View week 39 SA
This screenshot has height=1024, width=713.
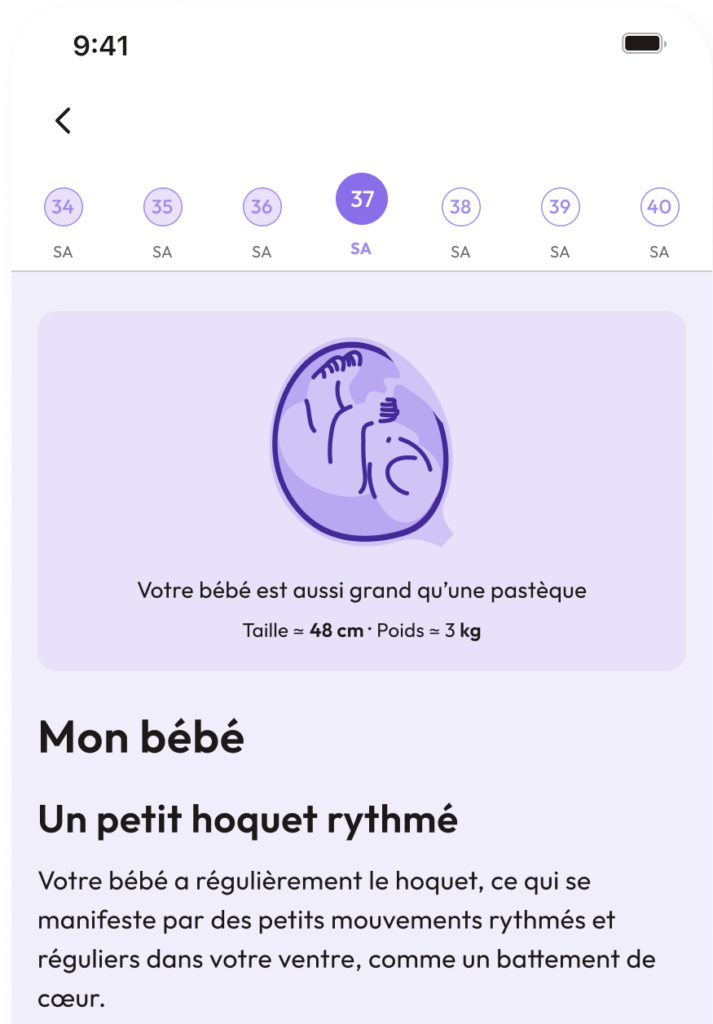[x=559, y=208]
